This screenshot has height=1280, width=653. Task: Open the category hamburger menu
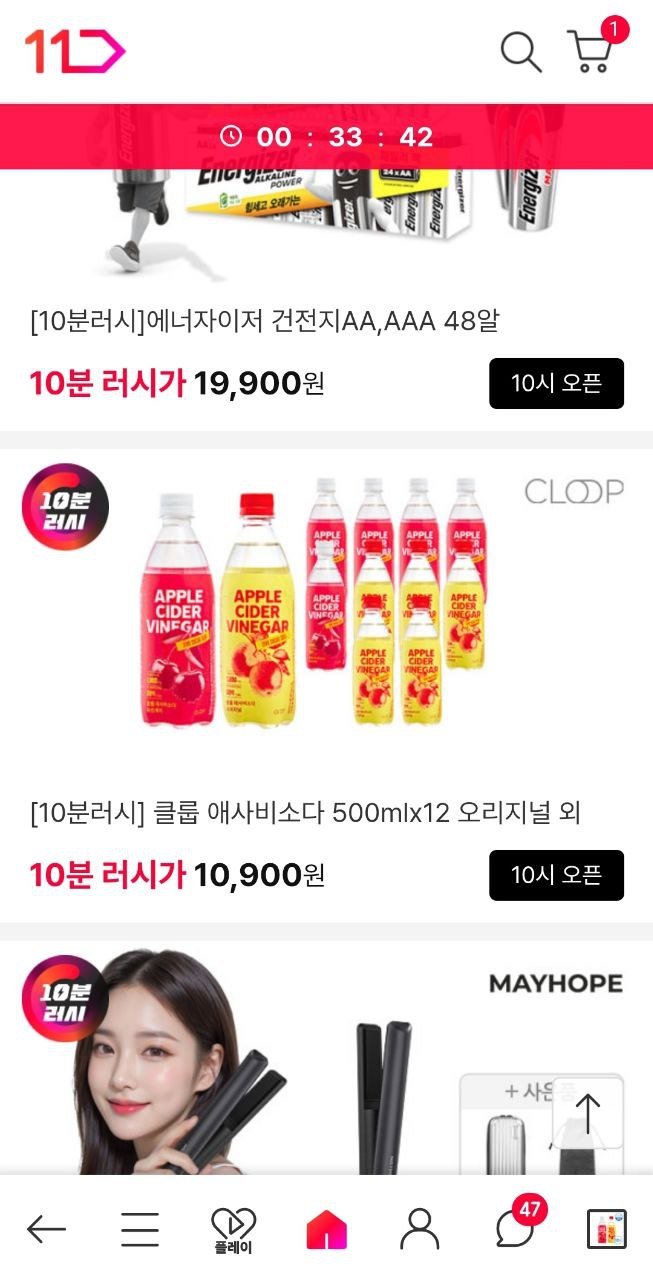(x=140, y=1229)
